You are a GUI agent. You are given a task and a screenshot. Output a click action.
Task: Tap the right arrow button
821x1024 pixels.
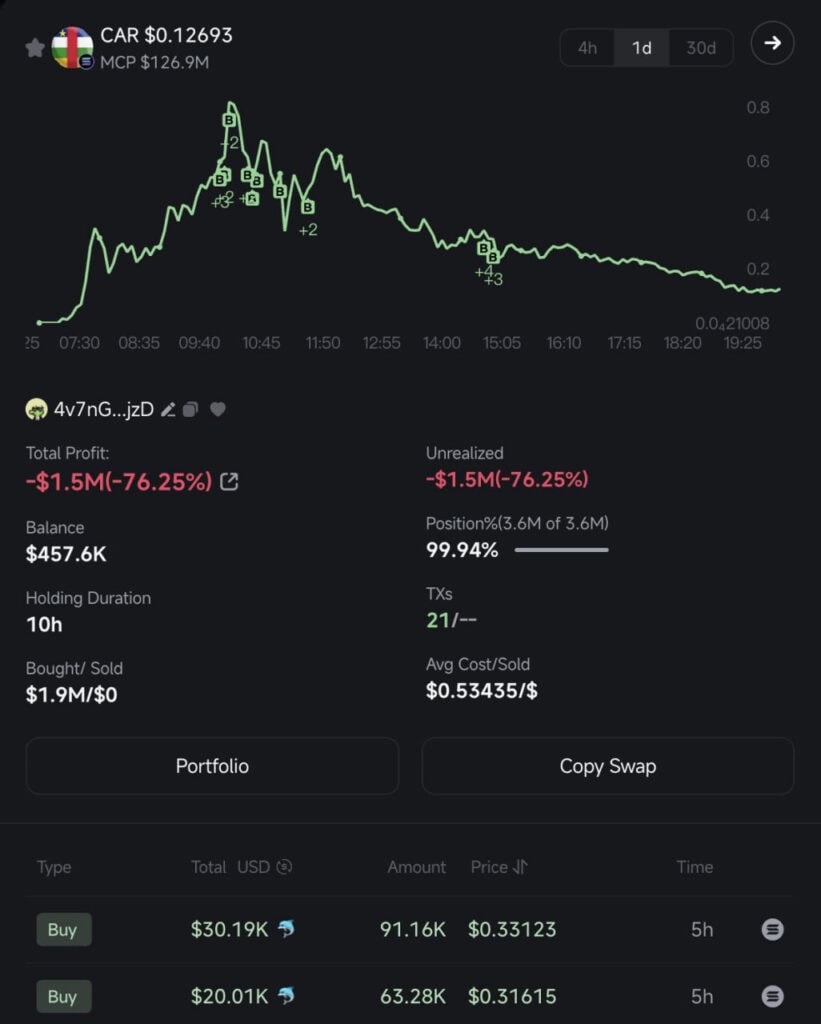point(772,44)
